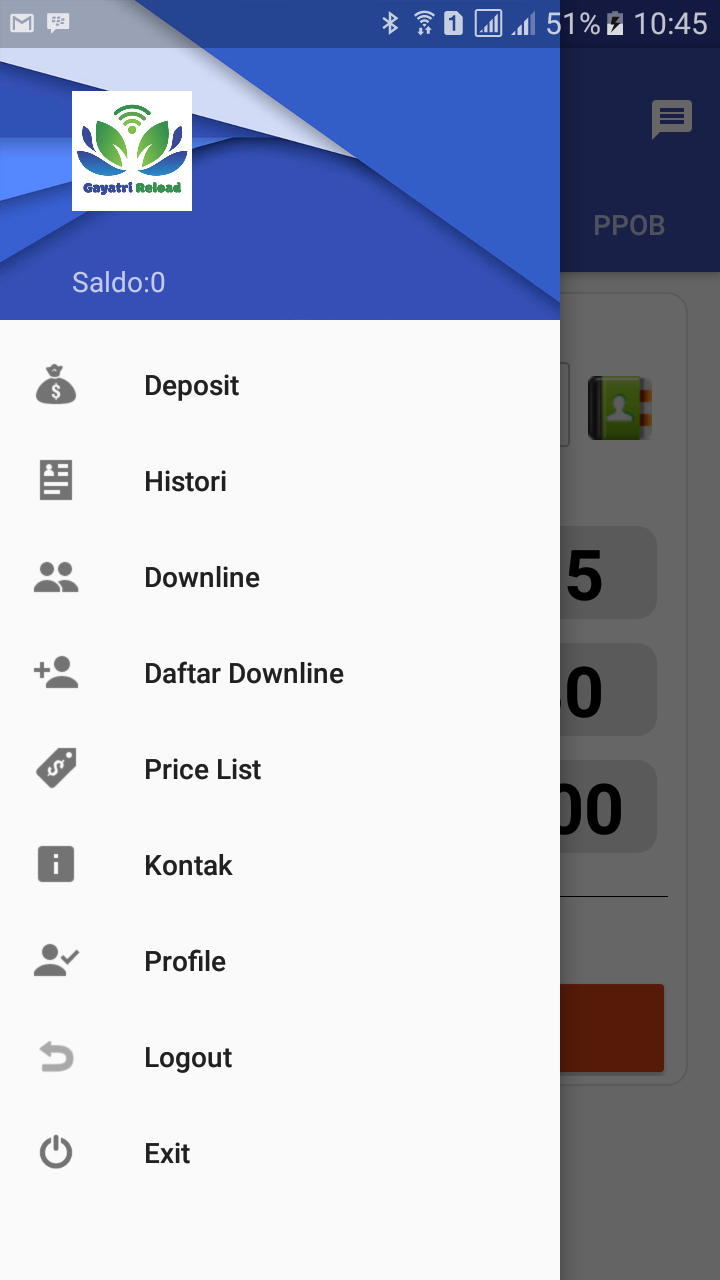View the Histori transaction page
720x1280 pixels.
pyautogui.click(x=185, y=482)
